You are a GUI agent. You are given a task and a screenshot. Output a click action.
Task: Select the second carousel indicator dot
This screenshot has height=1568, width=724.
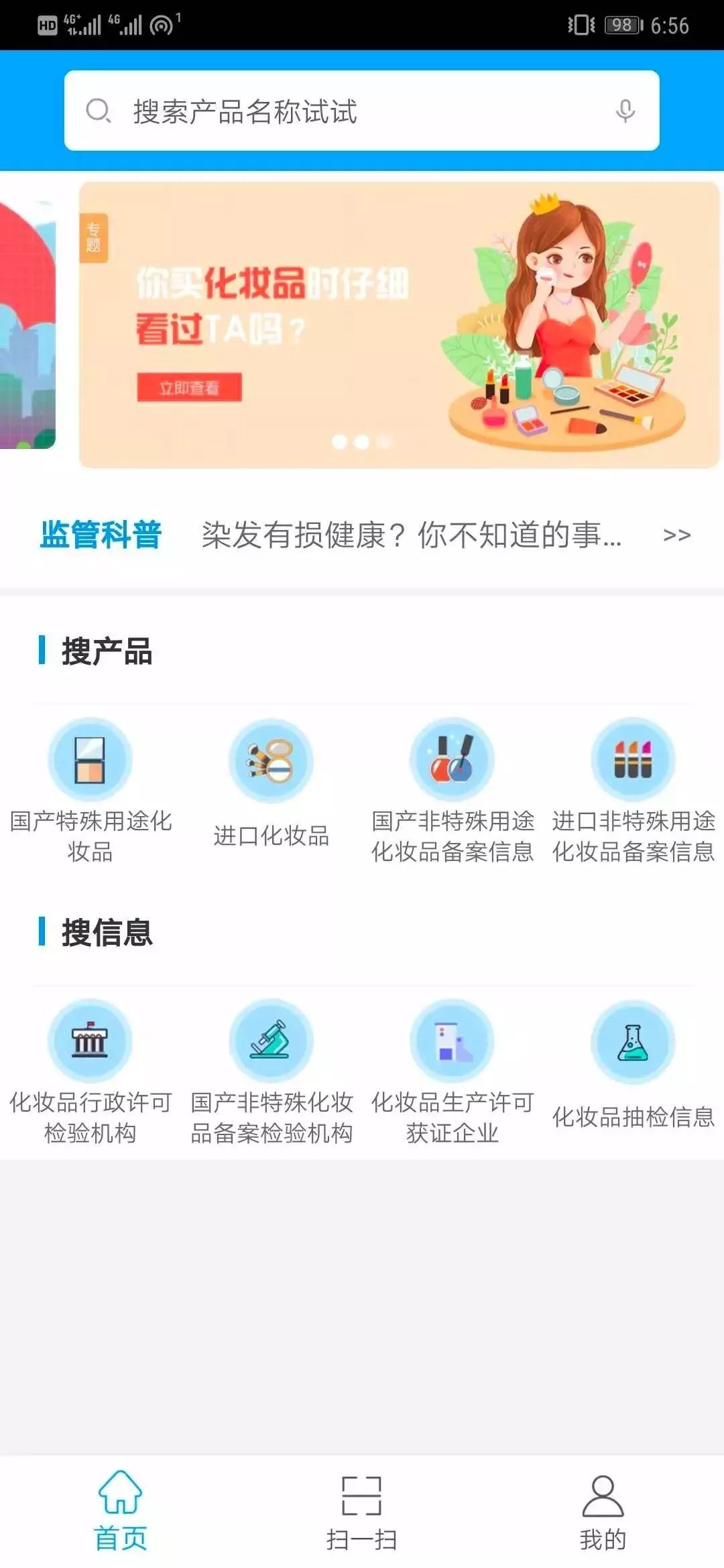(x=361, y=442)
